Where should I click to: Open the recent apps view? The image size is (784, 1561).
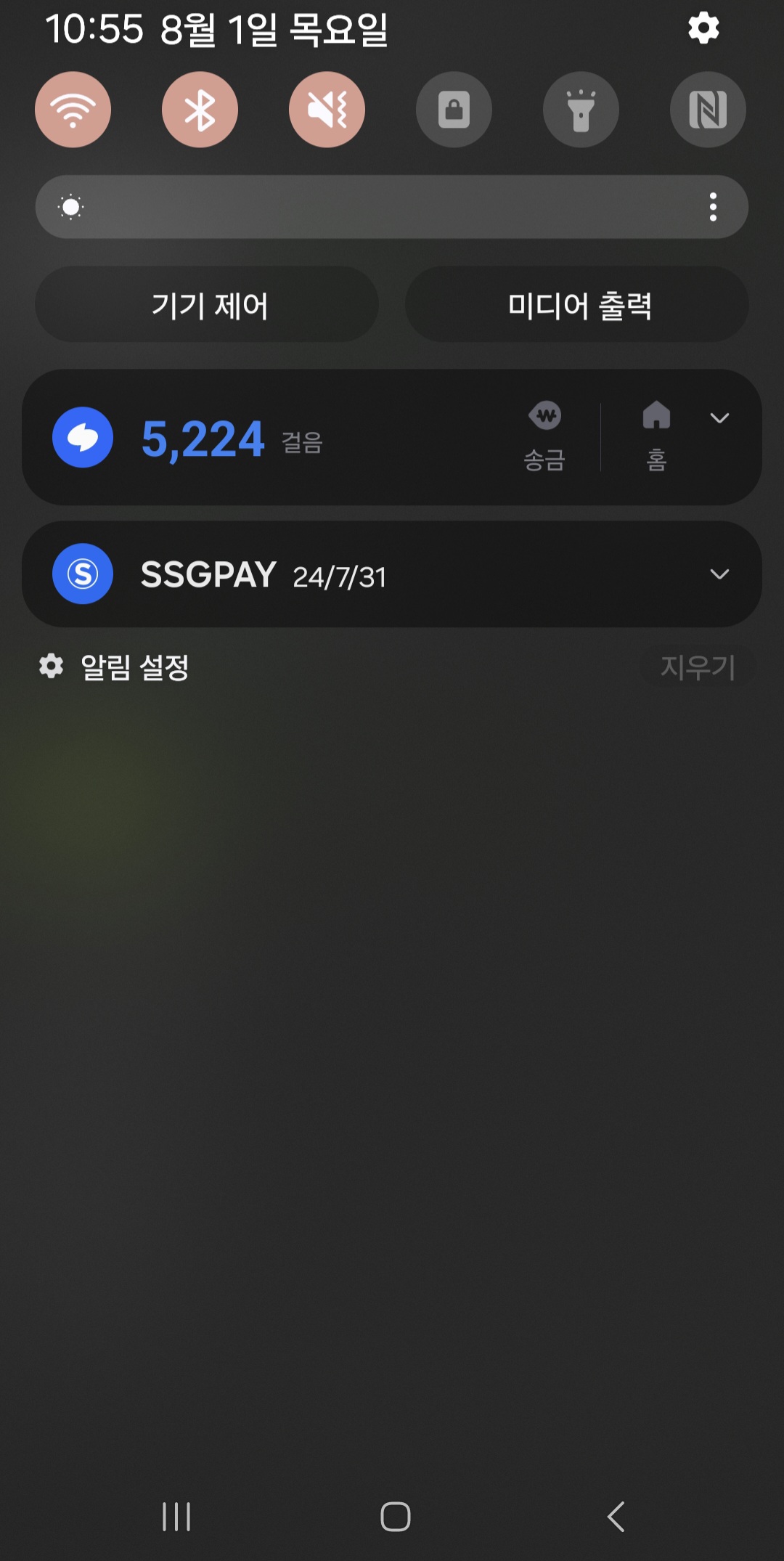176,1517
